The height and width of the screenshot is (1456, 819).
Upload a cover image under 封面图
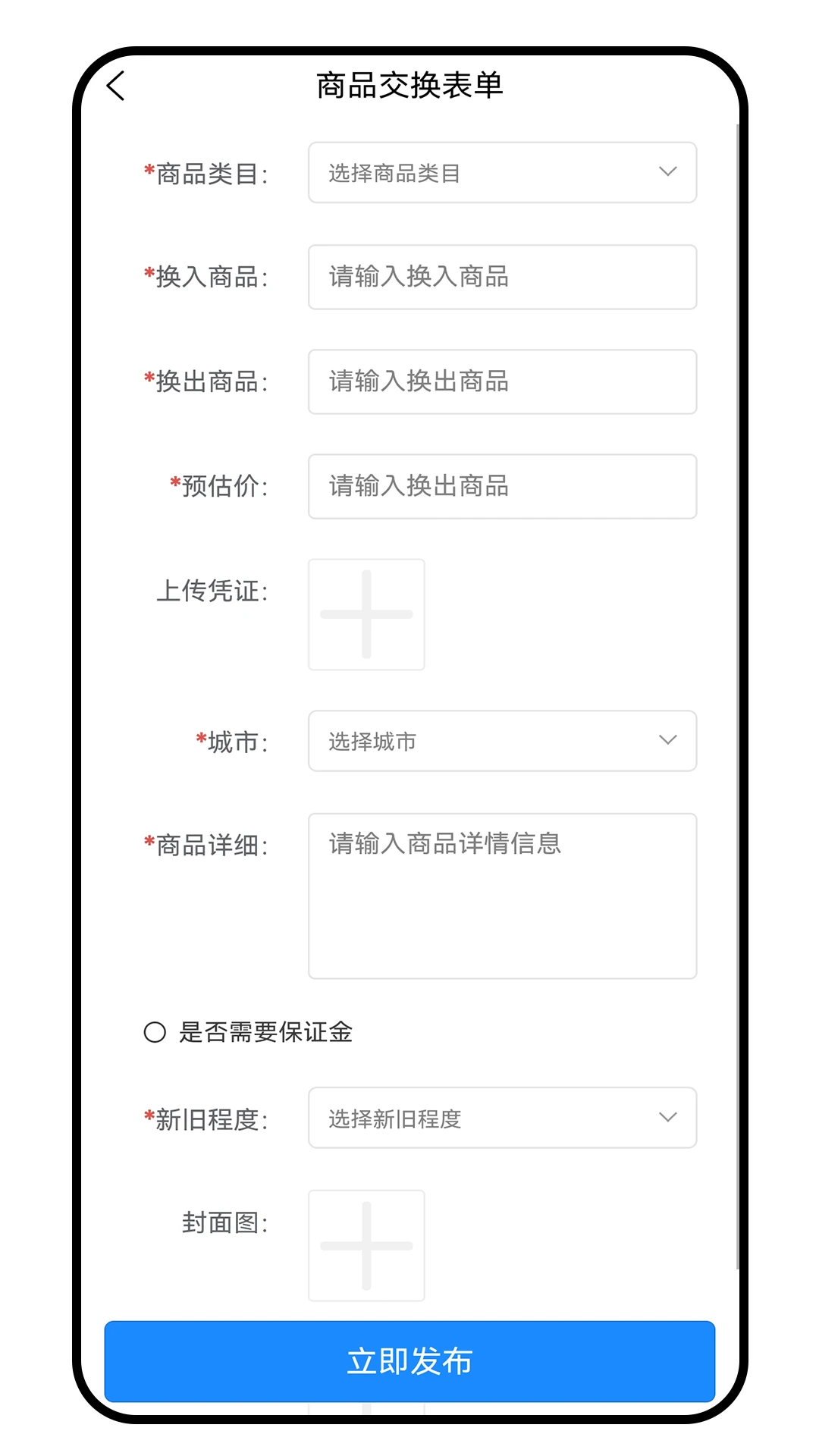click(x=366, y=1245)
